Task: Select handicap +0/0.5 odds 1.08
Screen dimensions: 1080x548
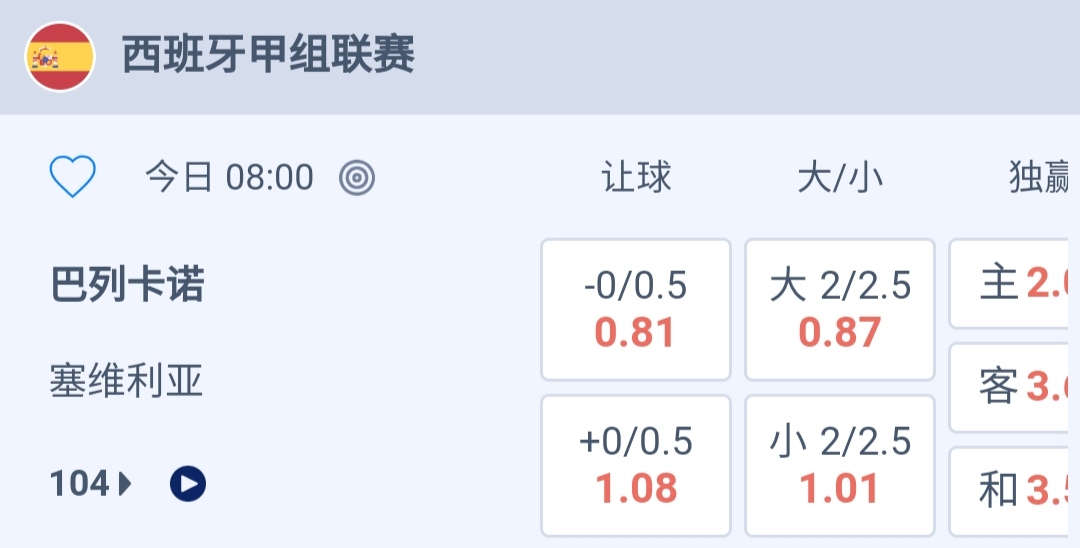Action: pyautogui.click(x=636, y=466)
